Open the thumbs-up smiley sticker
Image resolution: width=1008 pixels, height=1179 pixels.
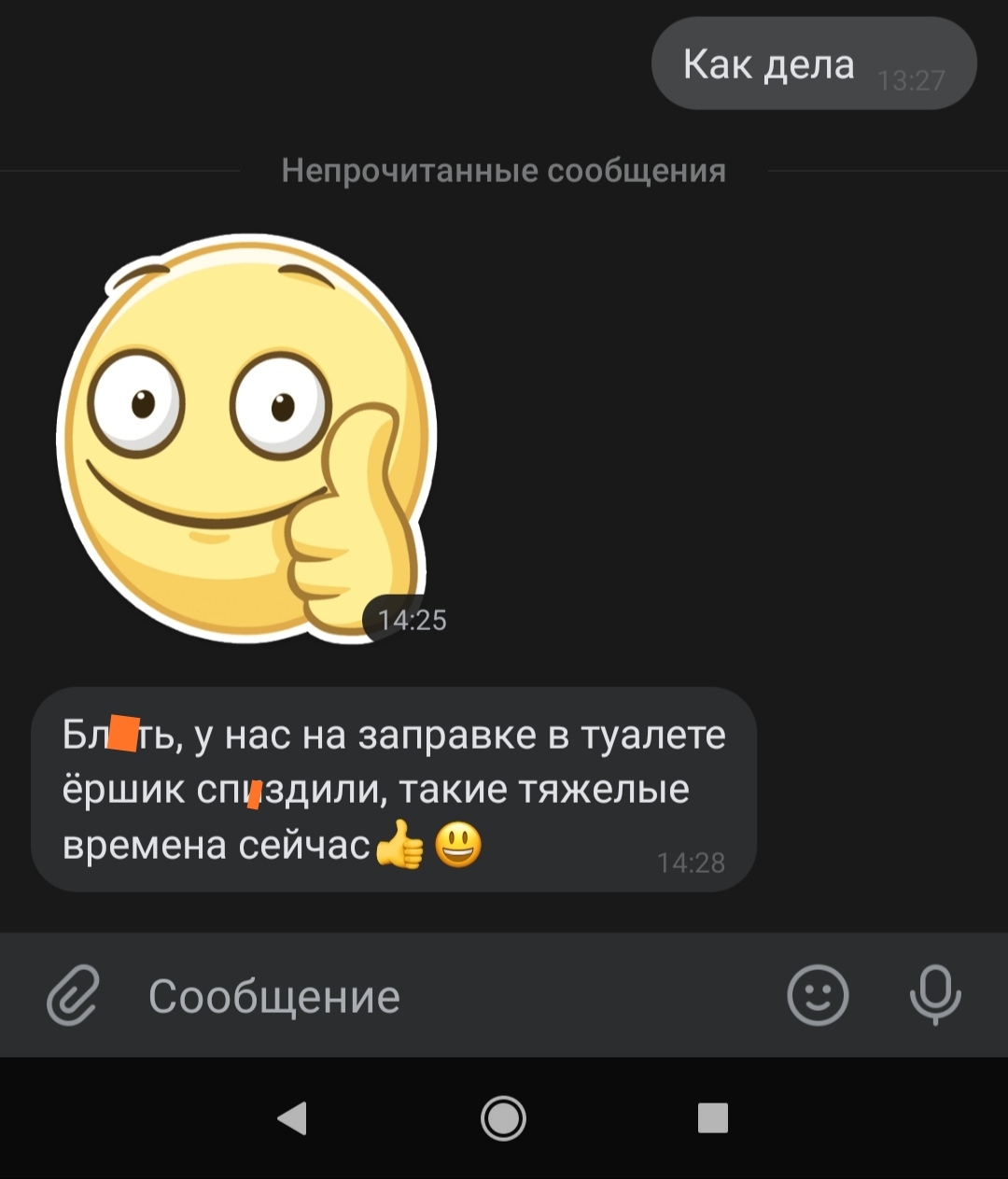tap(248, 437)
